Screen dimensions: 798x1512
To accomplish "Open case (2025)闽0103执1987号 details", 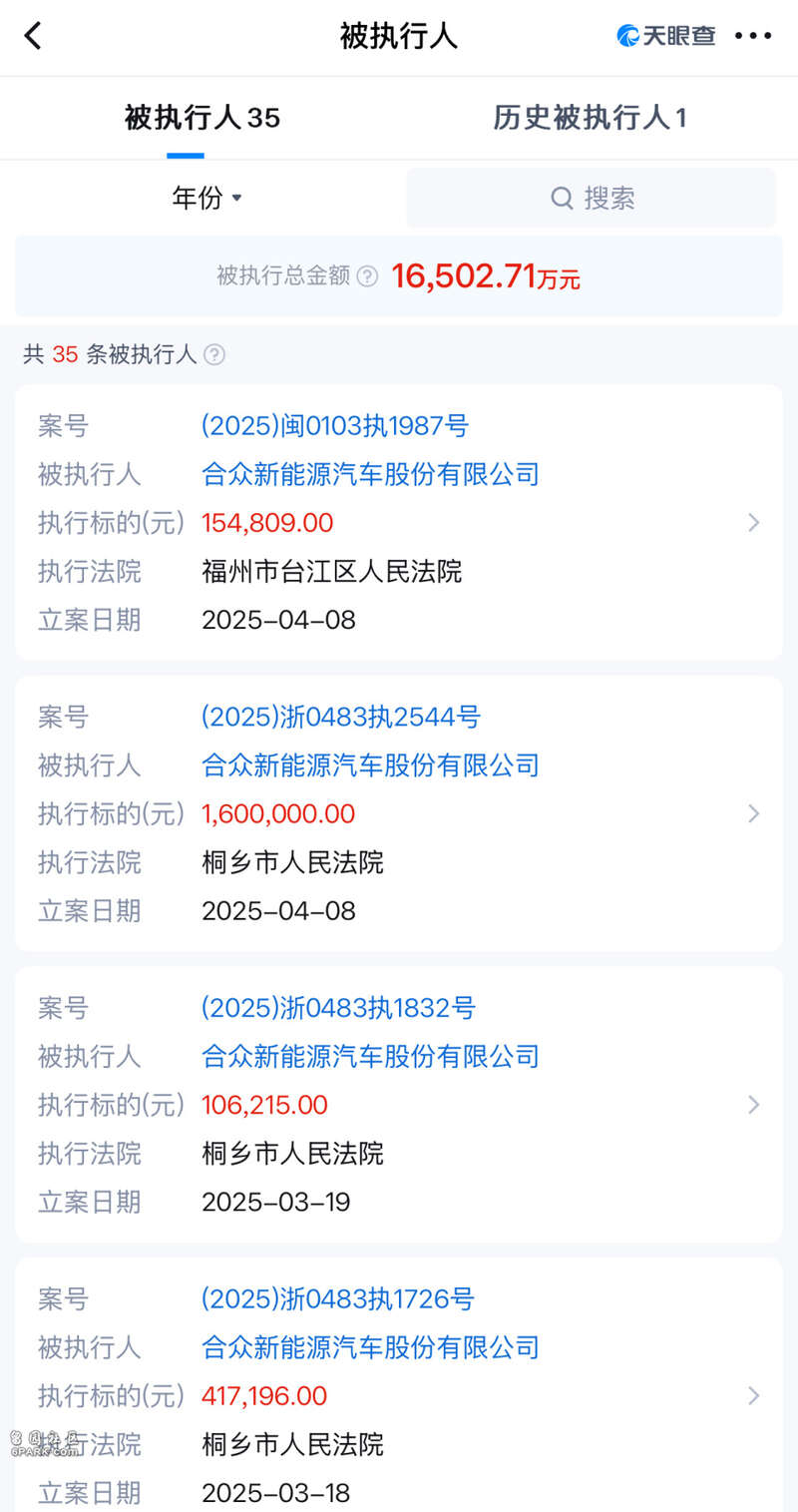I will (x=399, y=522).
